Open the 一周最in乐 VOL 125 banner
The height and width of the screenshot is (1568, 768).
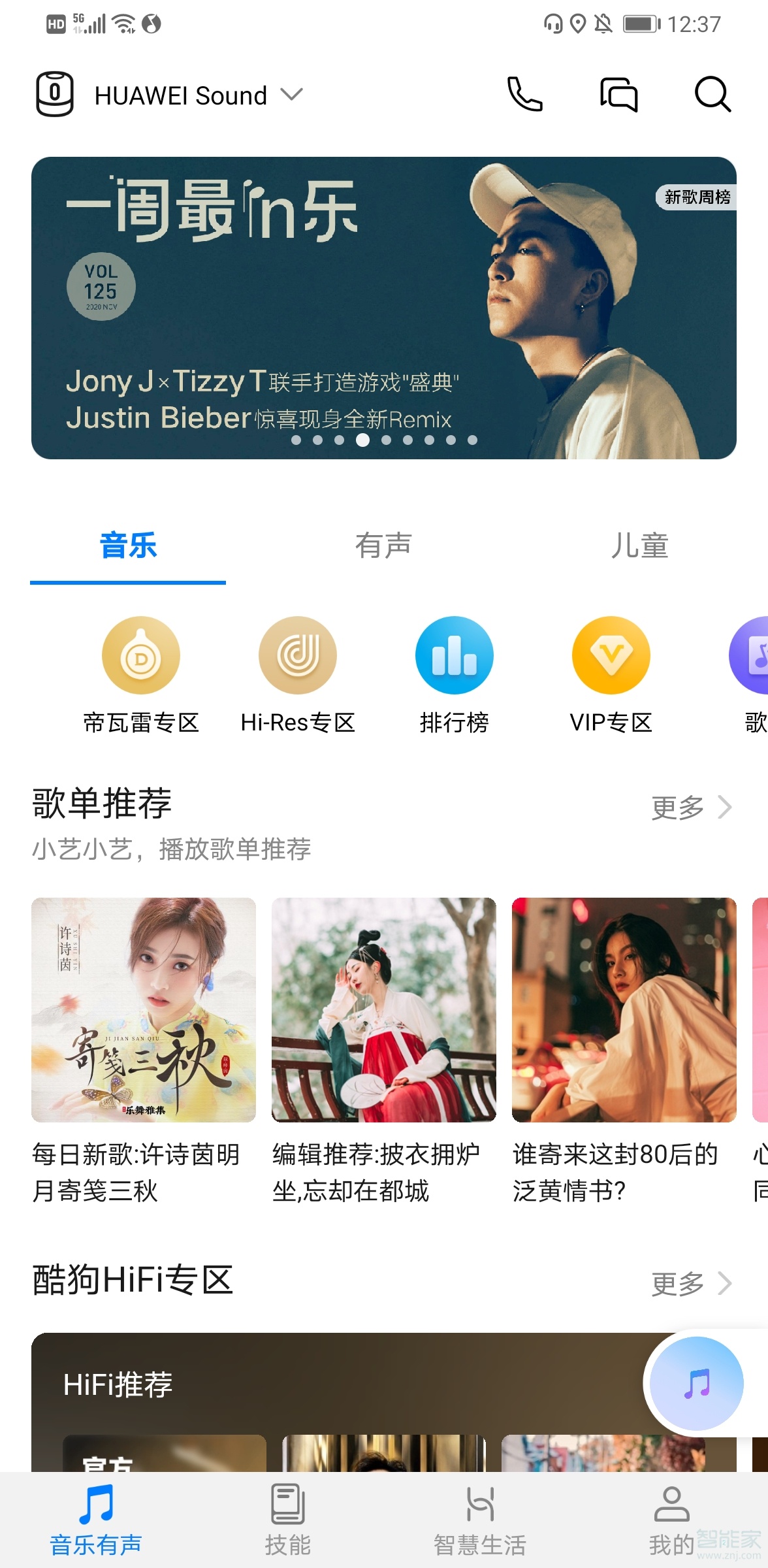pyautogui.click(x=384, y=308)
